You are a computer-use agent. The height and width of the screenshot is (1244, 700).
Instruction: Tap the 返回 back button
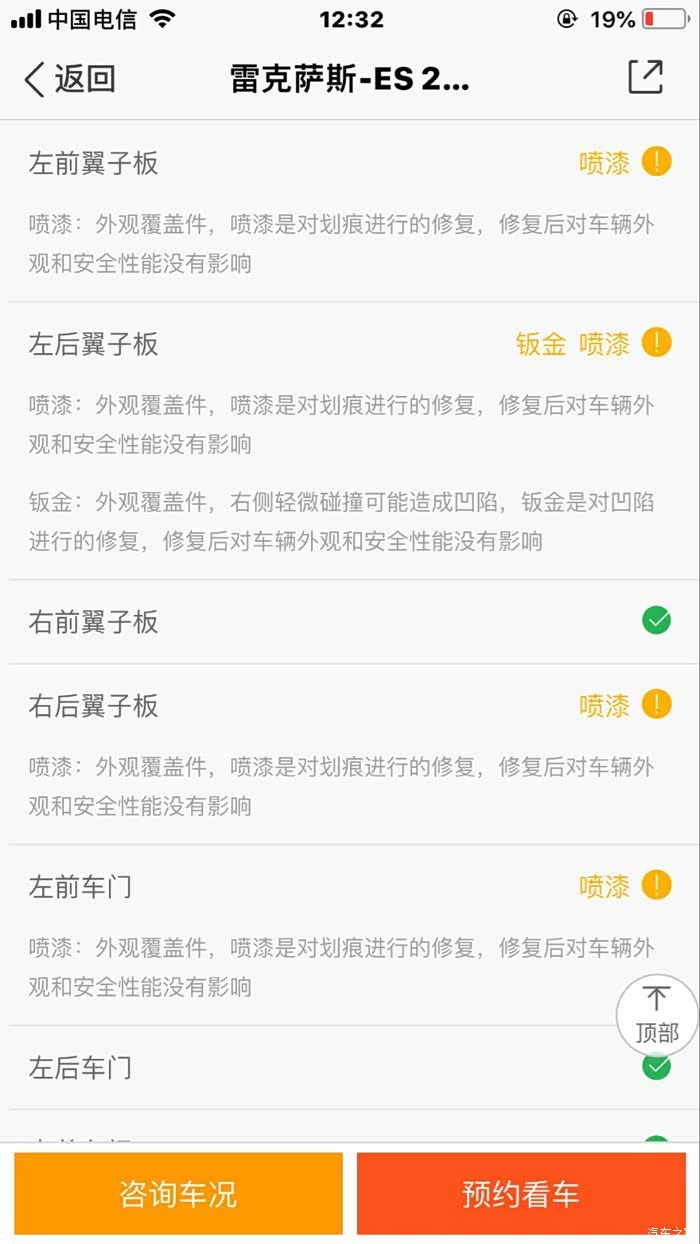(70, 79)
